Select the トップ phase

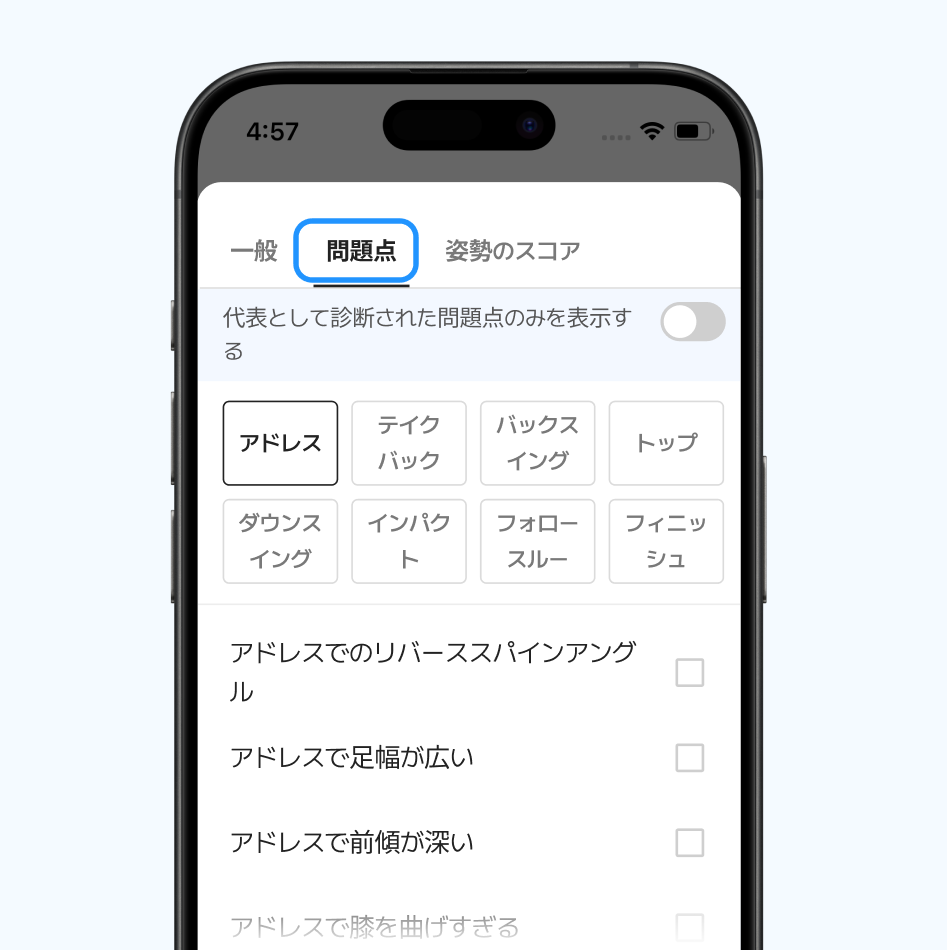coord(666,443)
